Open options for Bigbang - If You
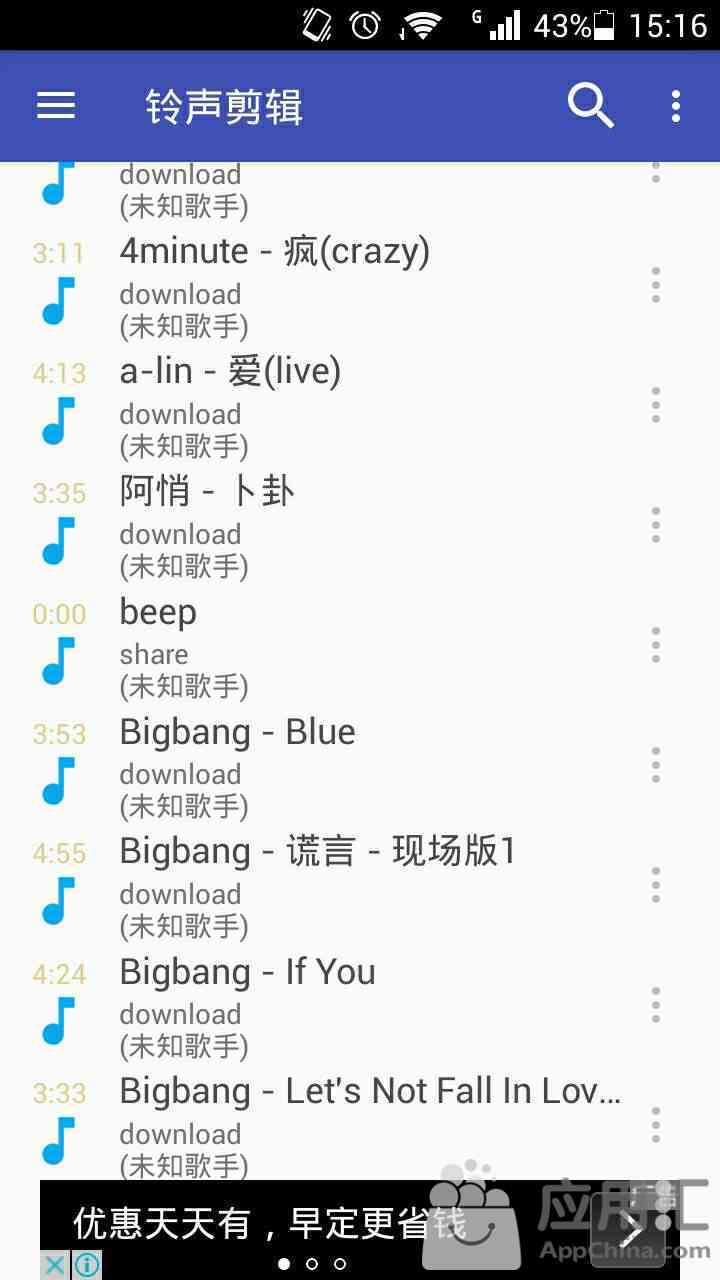Viewport: 720px width, 1280px height. (x=656, y=1005)
